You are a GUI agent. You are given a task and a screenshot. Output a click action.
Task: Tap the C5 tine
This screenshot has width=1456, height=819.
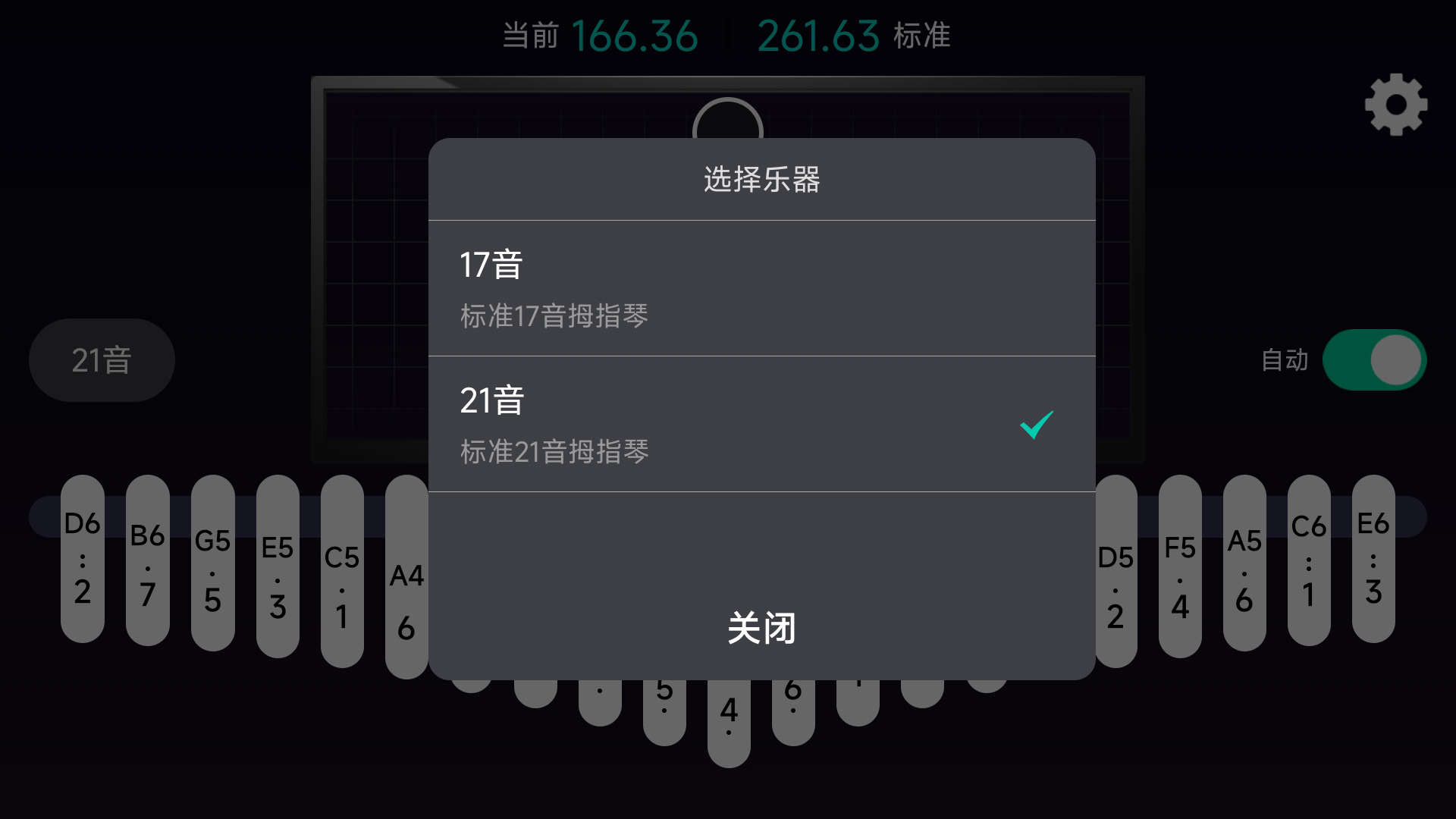coord(342,572)
